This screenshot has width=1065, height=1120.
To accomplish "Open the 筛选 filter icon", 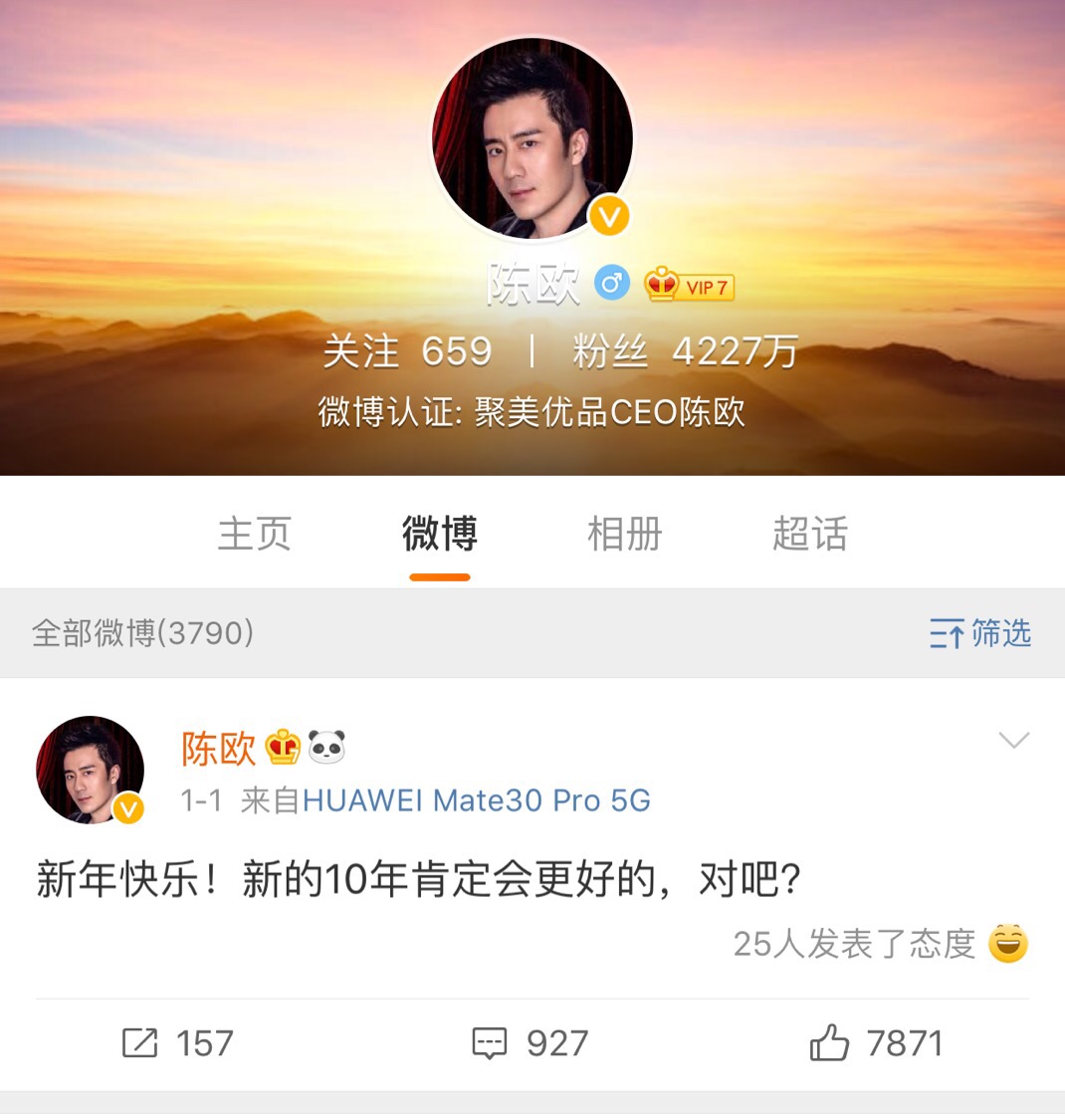I will pyautogui.click(x=982, y=633).
